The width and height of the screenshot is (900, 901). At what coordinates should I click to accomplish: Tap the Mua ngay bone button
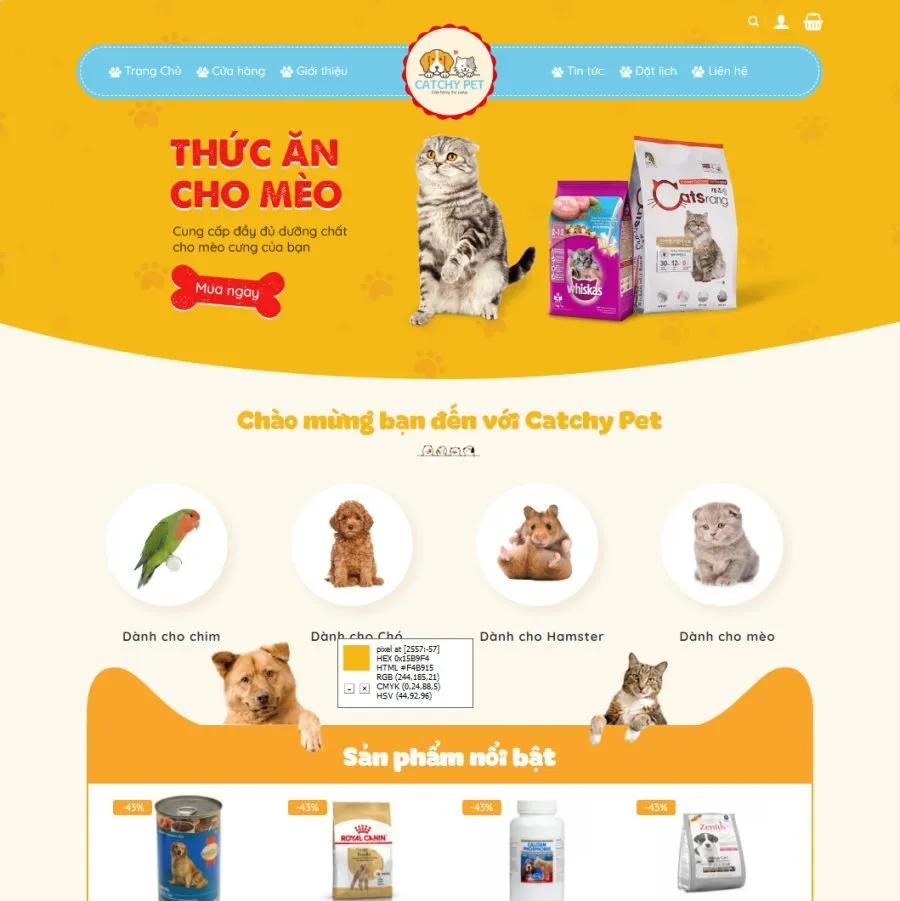(x=227, y=291)
